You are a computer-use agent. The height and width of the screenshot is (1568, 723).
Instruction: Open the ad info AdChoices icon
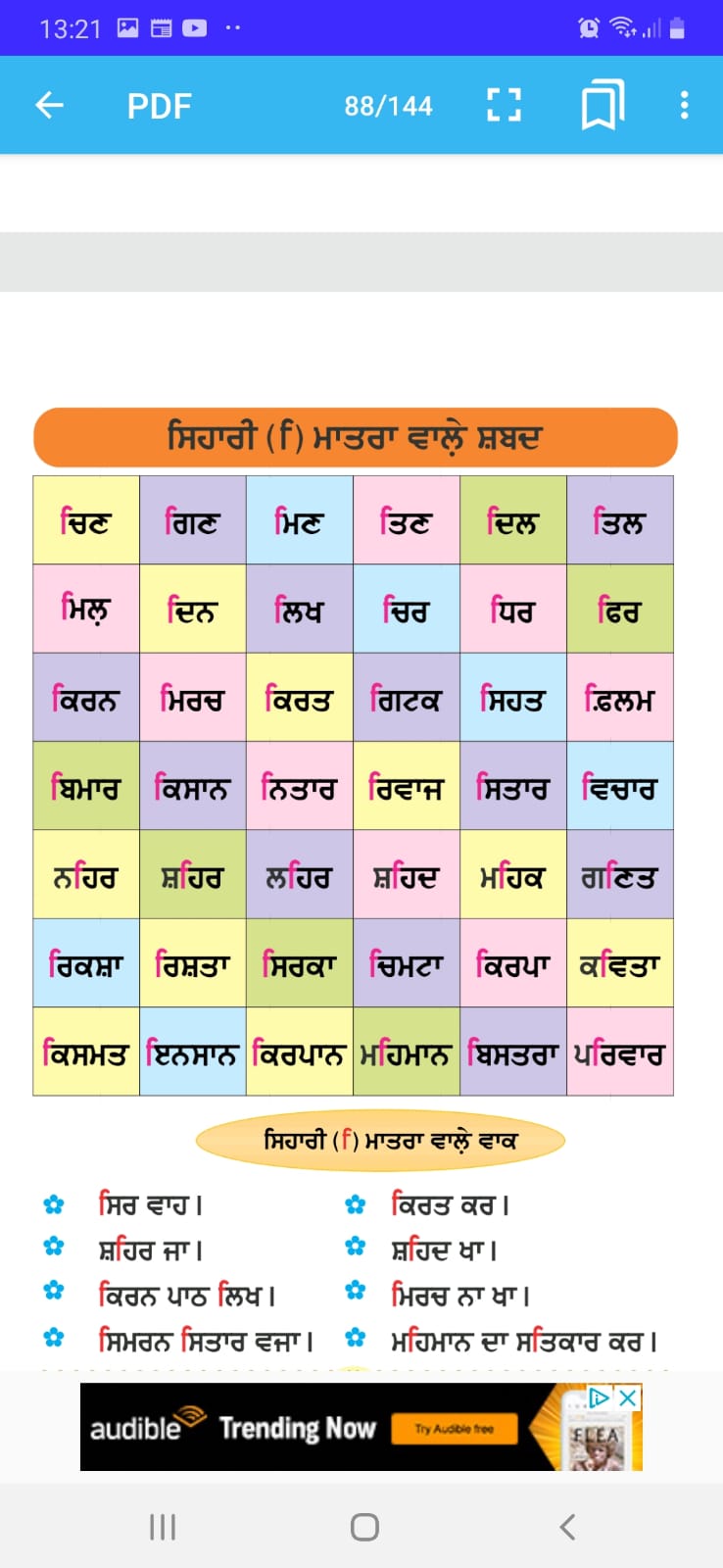(x=601, y=1397)
